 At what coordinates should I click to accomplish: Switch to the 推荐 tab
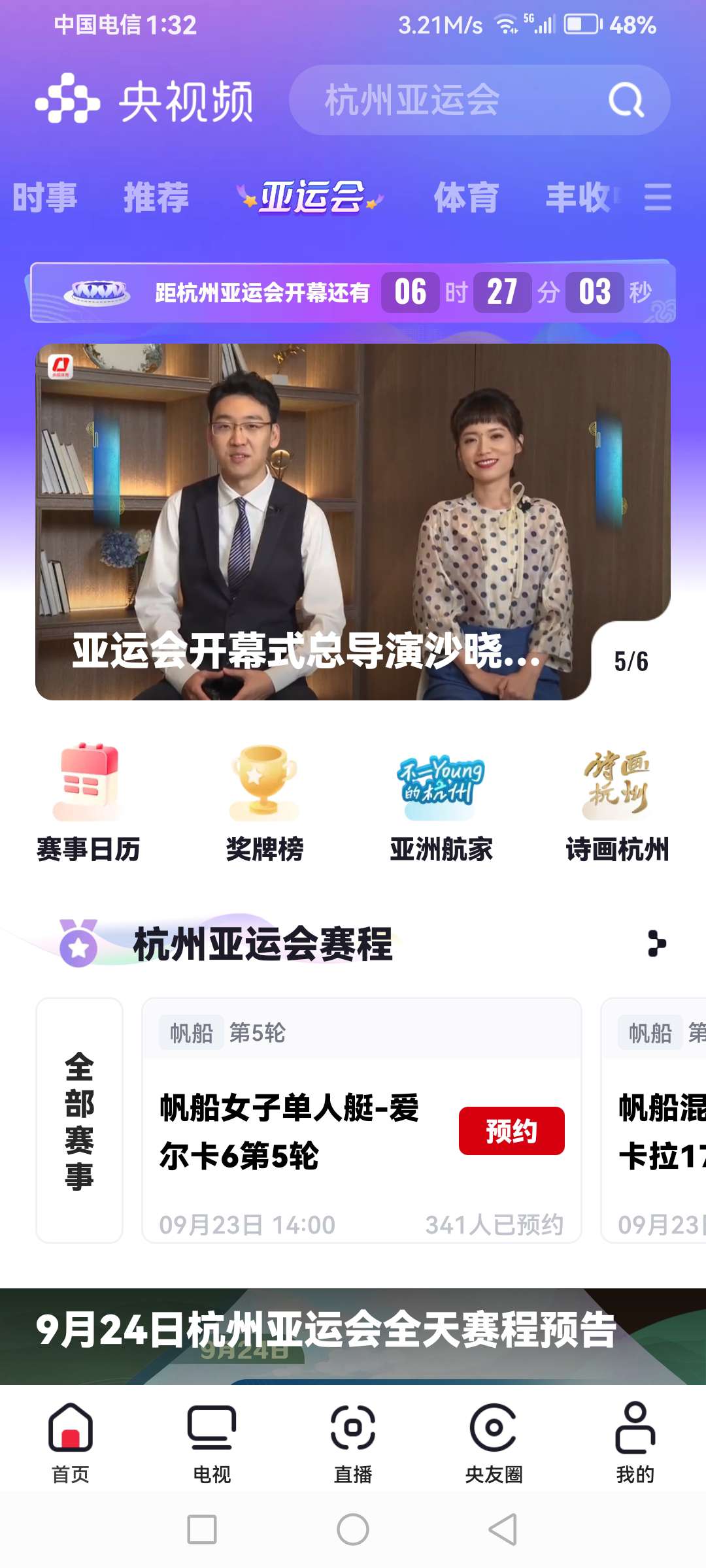point(156,197)
